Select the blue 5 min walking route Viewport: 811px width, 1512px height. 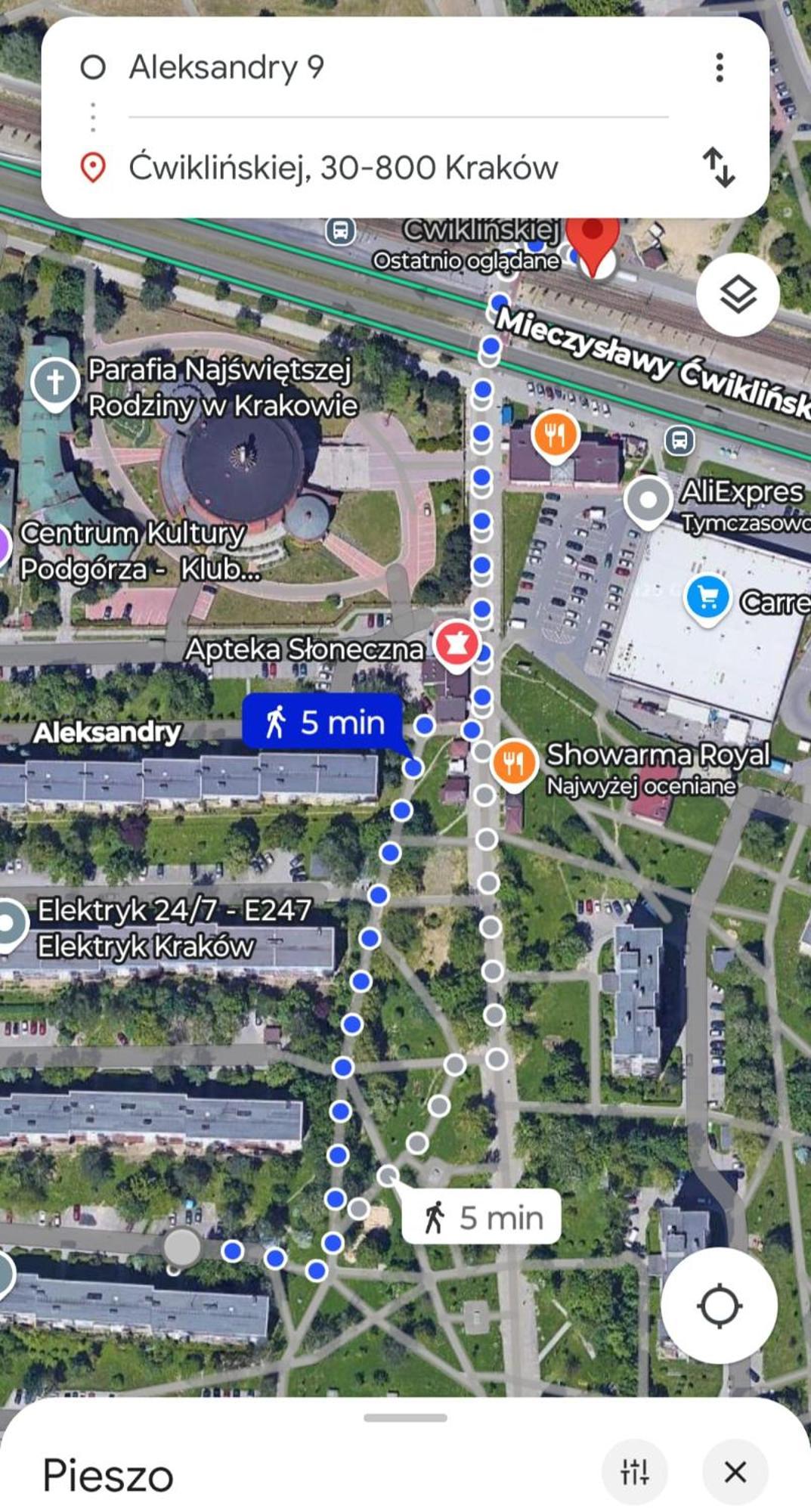point(323,723)
